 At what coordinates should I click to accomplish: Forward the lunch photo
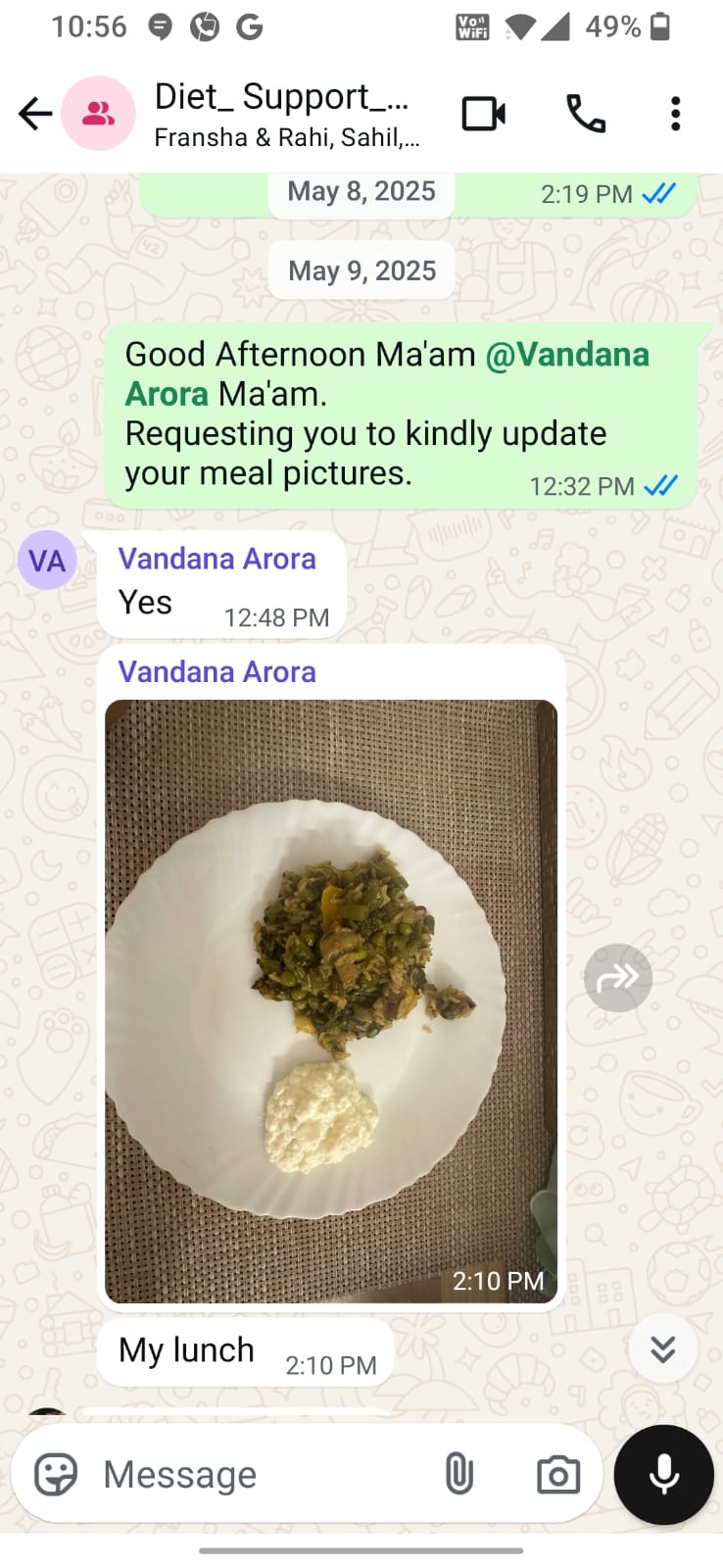(618, 977)
